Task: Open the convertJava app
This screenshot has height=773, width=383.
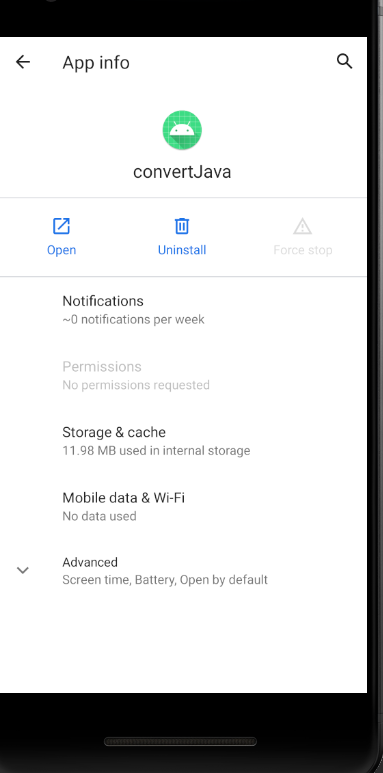Action: 61,237
